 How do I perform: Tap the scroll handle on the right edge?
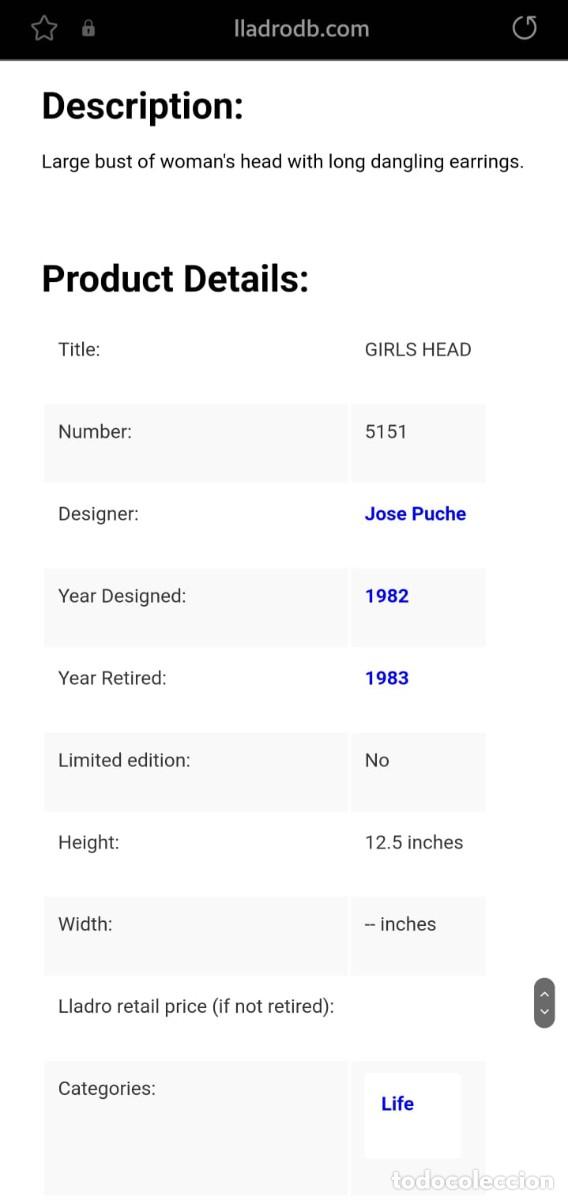pyautogui.click(x=544, y=1003)
